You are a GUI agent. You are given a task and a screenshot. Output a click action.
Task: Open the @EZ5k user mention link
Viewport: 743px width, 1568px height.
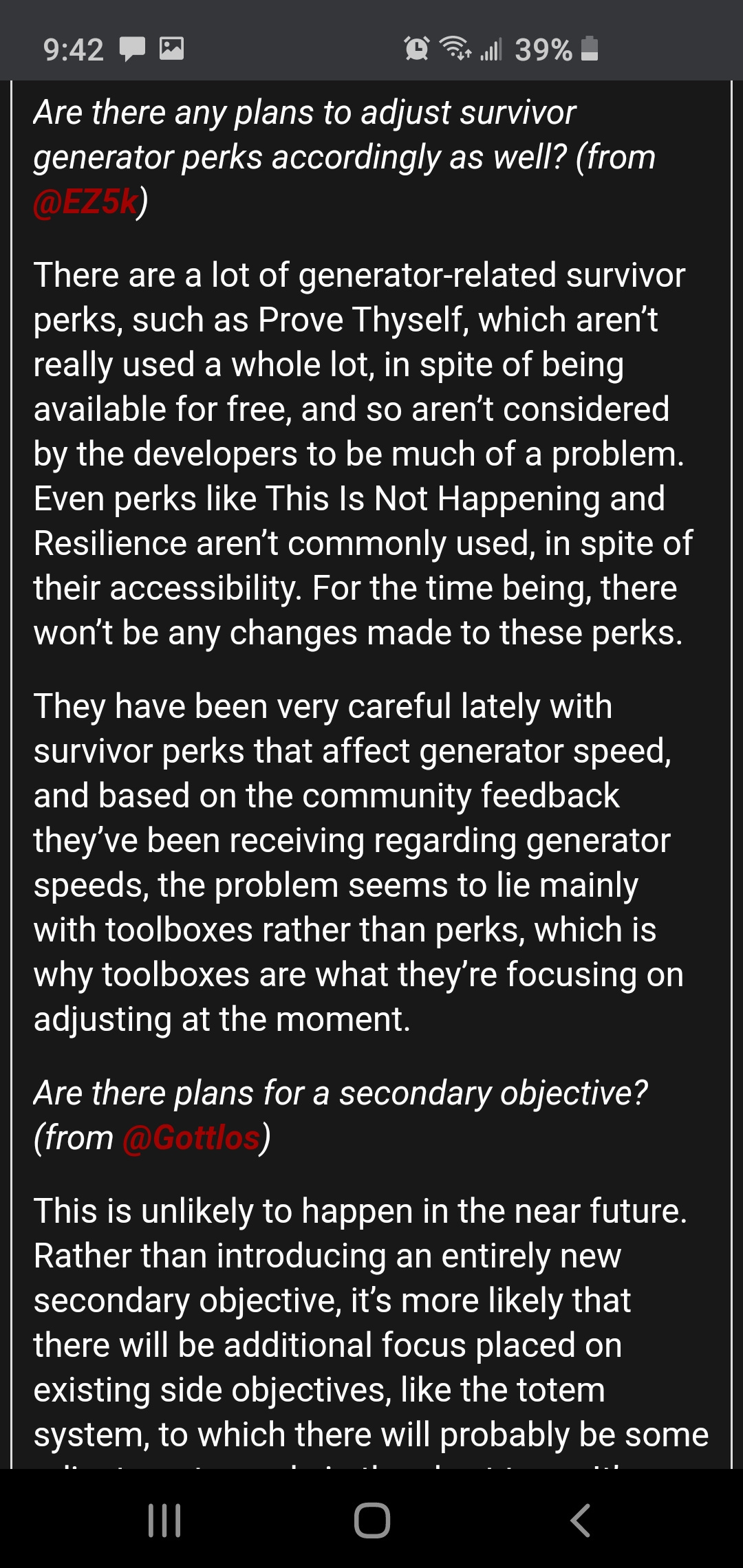click(x=86, y=202)
